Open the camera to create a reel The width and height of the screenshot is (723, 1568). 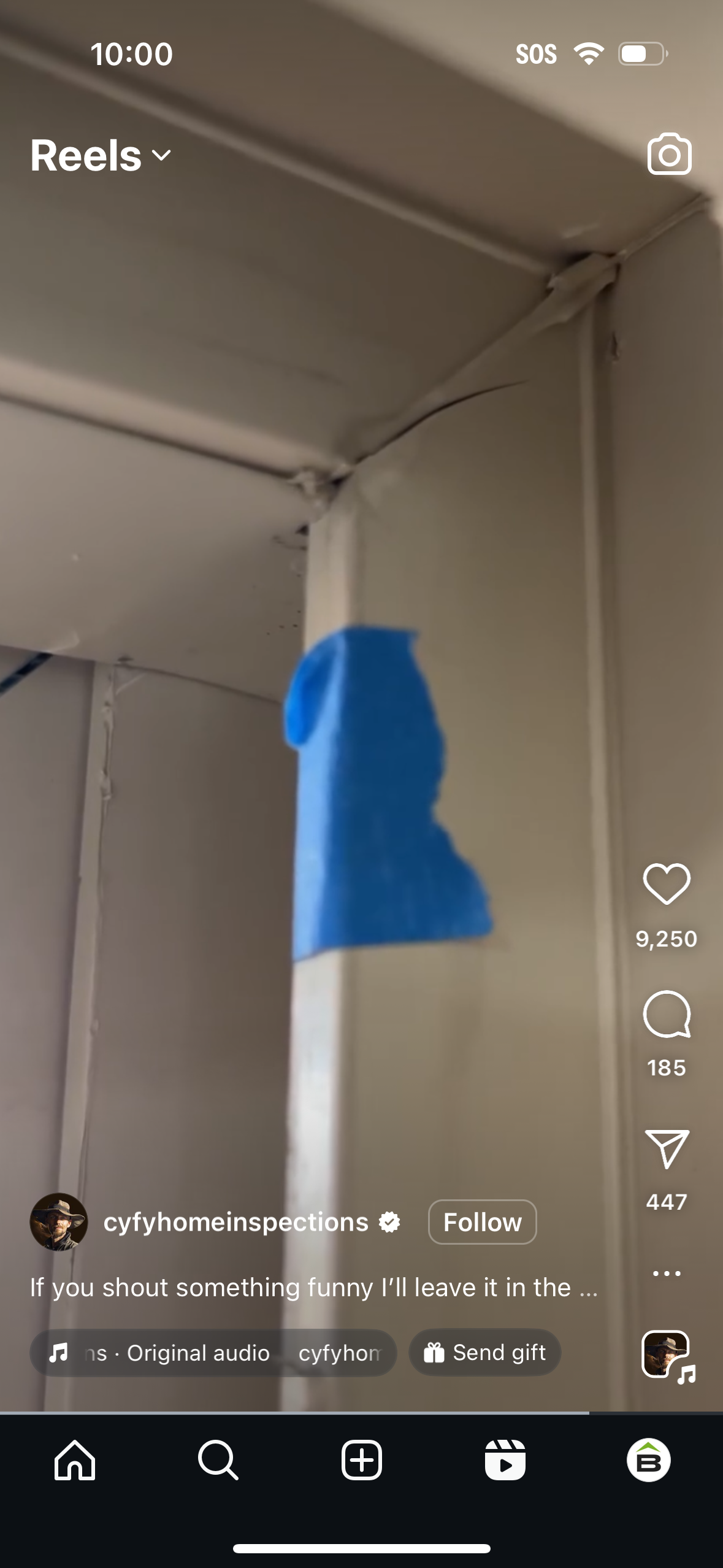click(669, 155)
